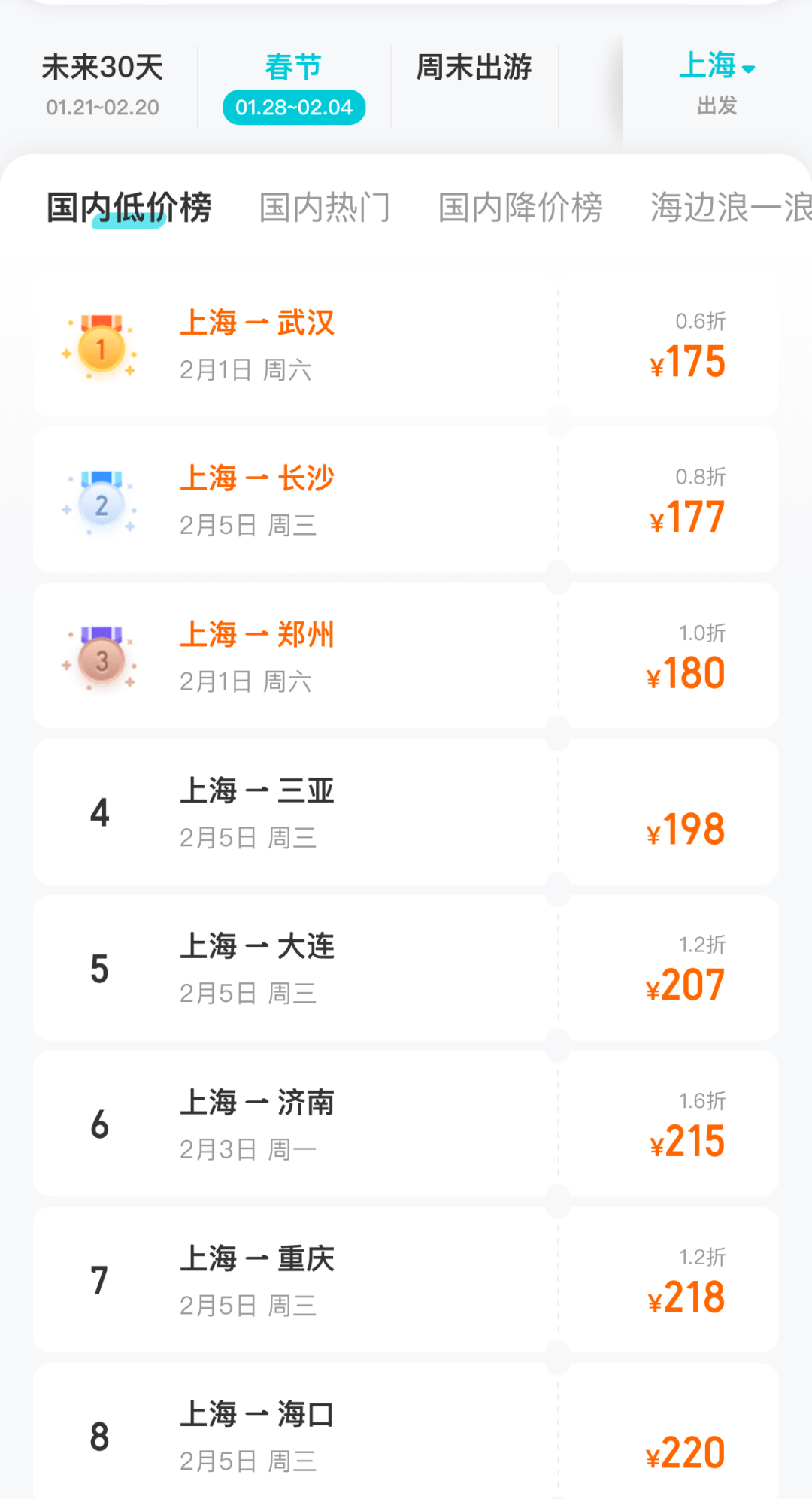Image resolution: width=812 pixels, height=1499 pixels.
Task: Click rank number 5 beside 上海 一 大连
Action: [x=100, y=969]
